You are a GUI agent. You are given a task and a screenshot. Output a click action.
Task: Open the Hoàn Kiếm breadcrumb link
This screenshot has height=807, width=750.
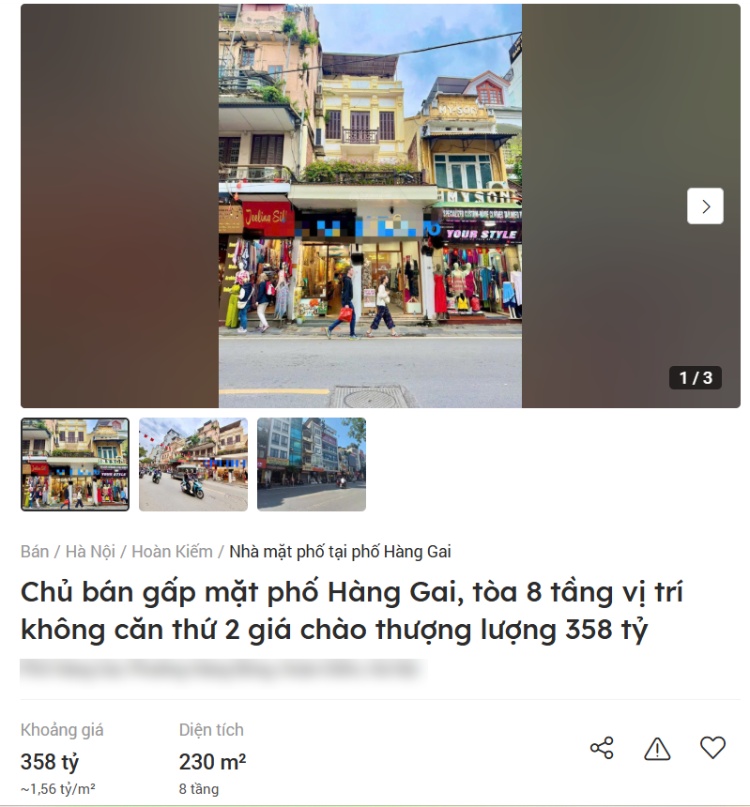pos(172,551)
